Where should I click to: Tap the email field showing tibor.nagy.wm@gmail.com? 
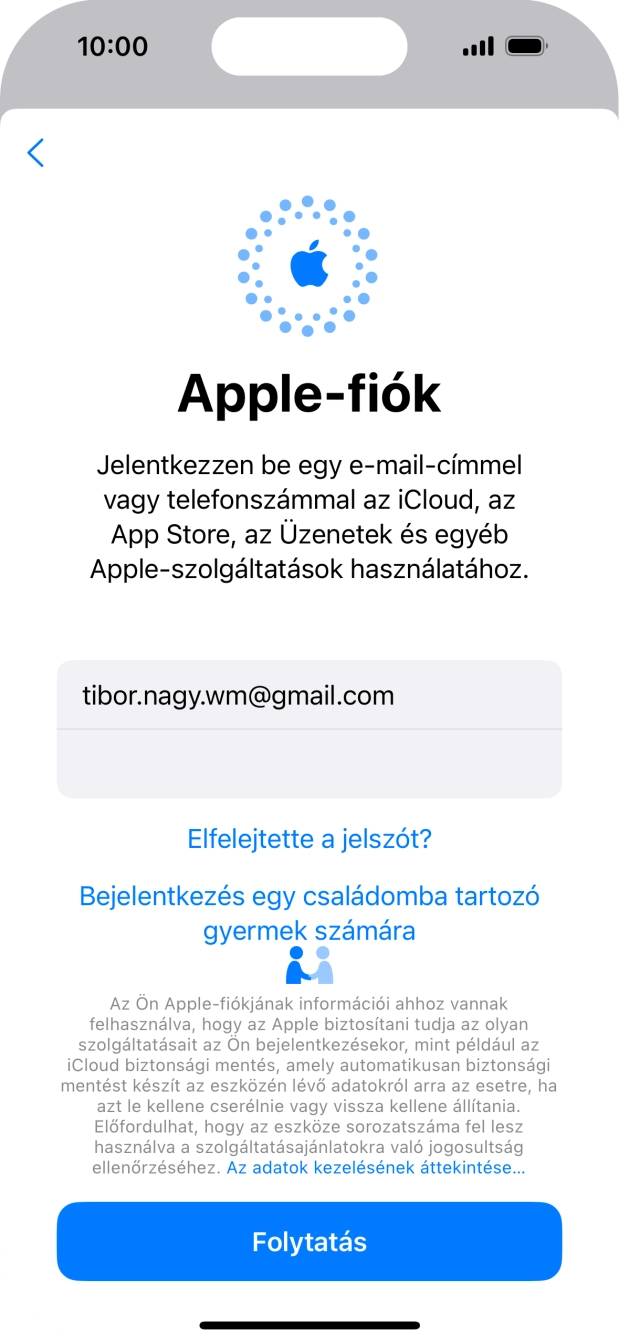(308, 695)
